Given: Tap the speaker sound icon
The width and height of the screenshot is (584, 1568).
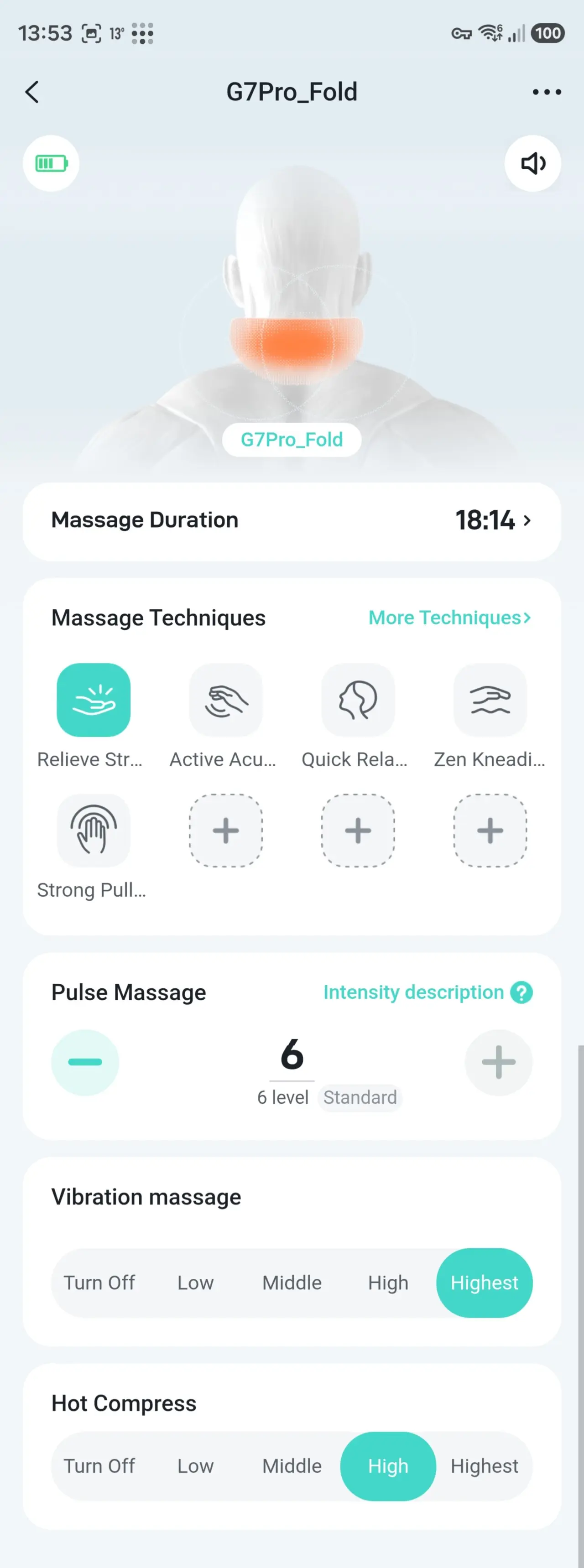Looking at the screenshot, I should point(532,163).
